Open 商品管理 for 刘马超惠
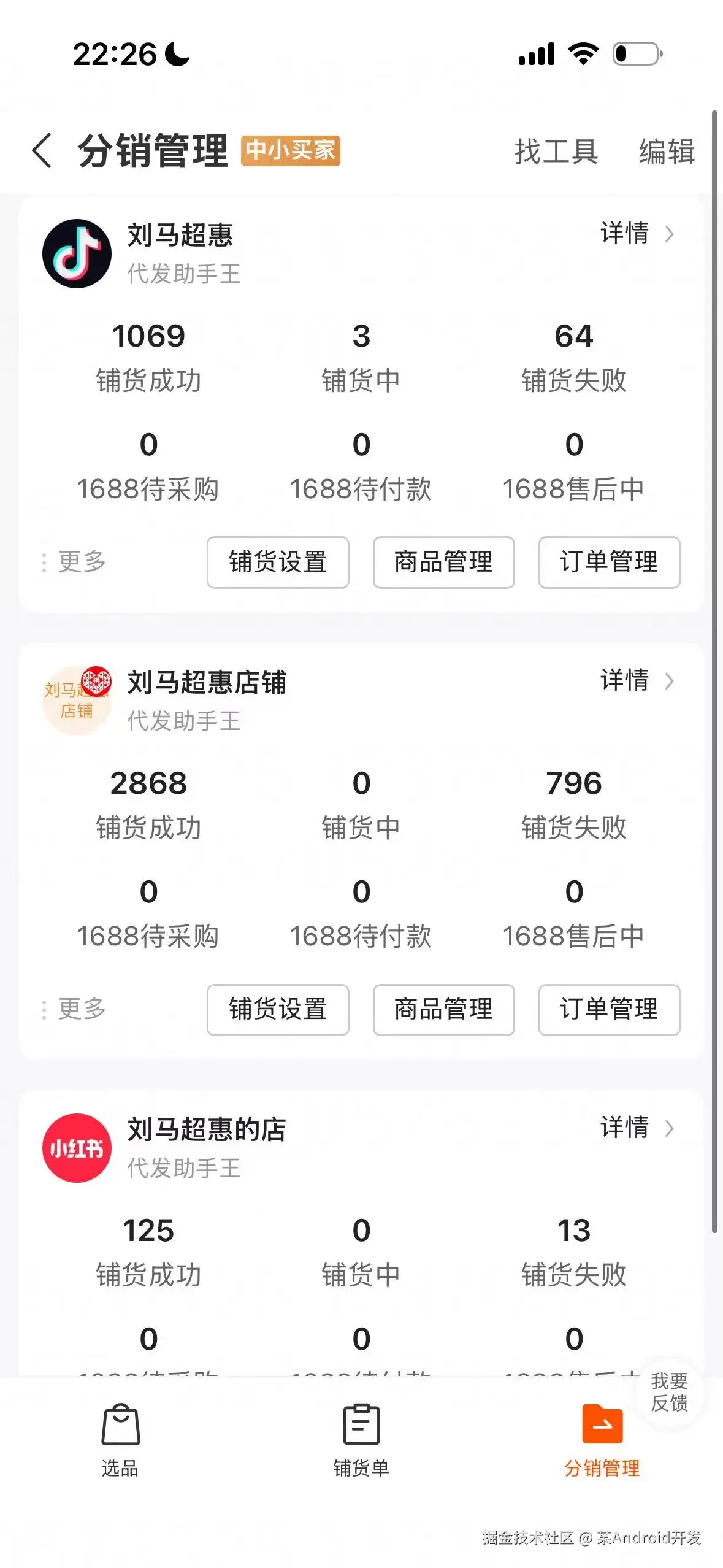 443,563
